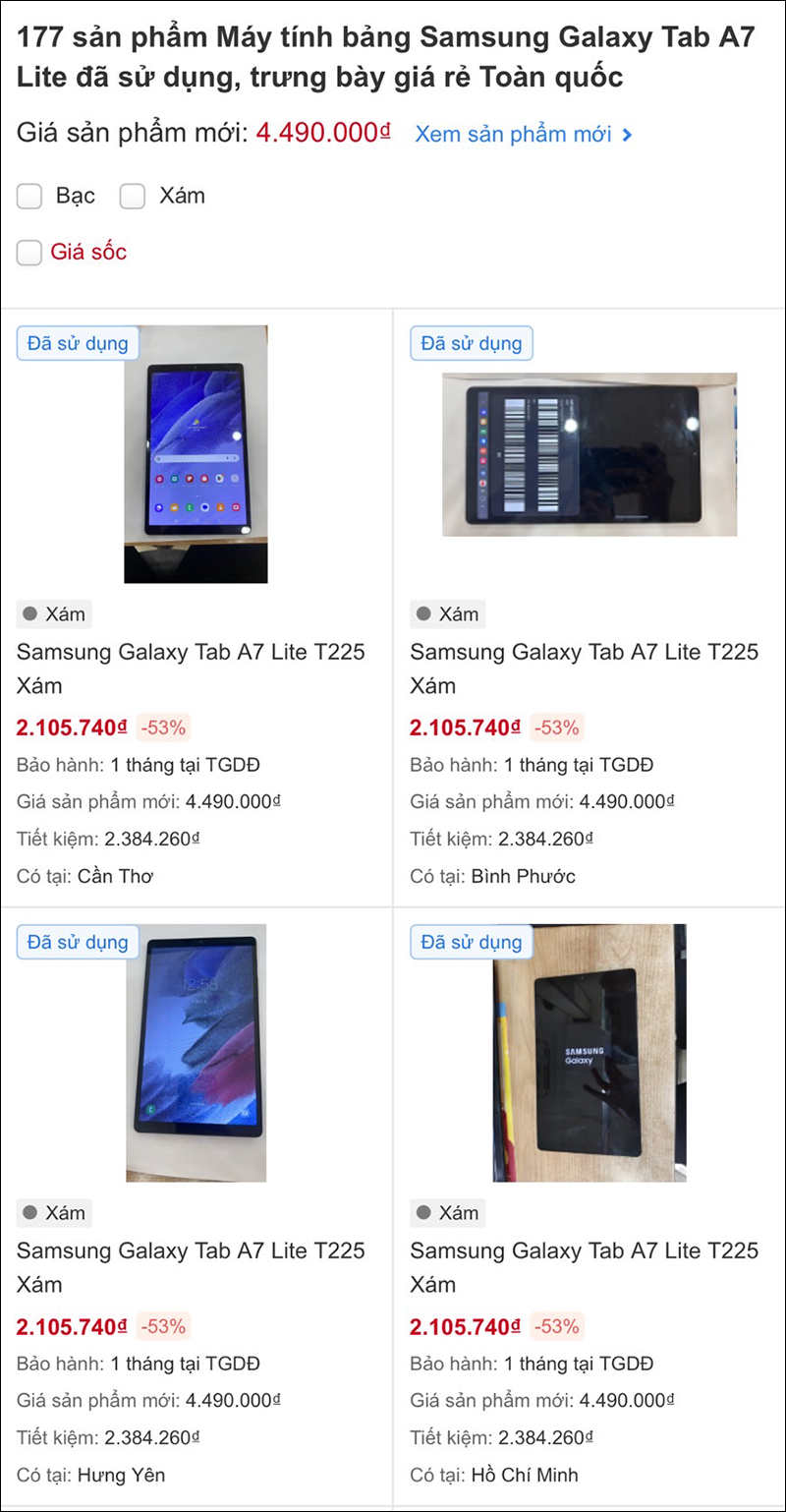Click the Đã sử dụng tag on the Hưng Yên listing

(x=78, y=942)
